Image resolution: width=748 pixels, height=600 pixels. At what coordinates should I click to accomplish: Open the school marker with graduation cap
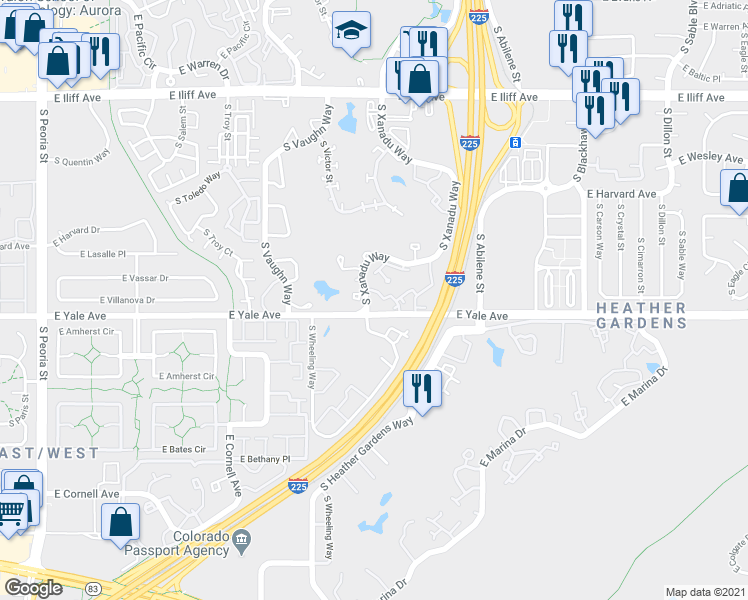351,30
